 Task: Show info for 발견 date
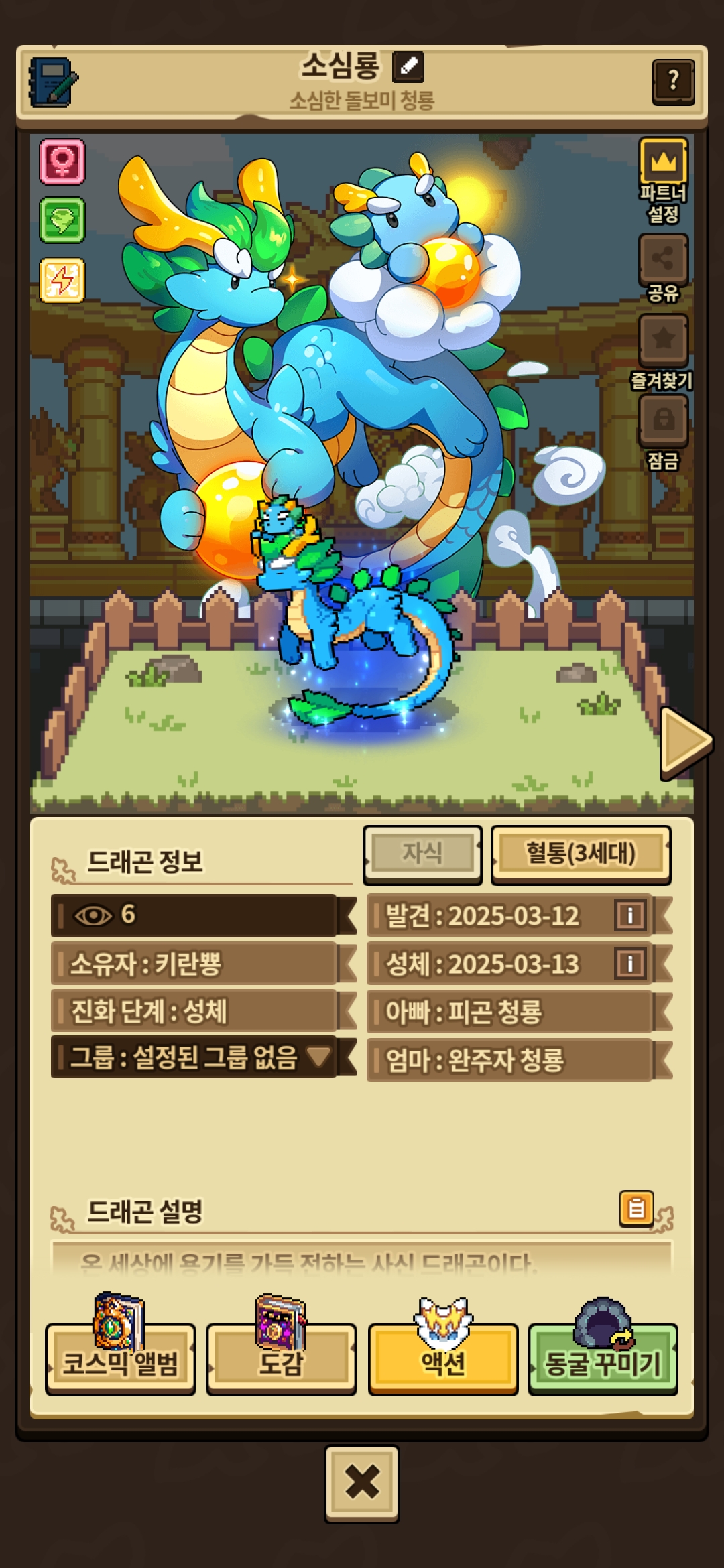(629, 915)
